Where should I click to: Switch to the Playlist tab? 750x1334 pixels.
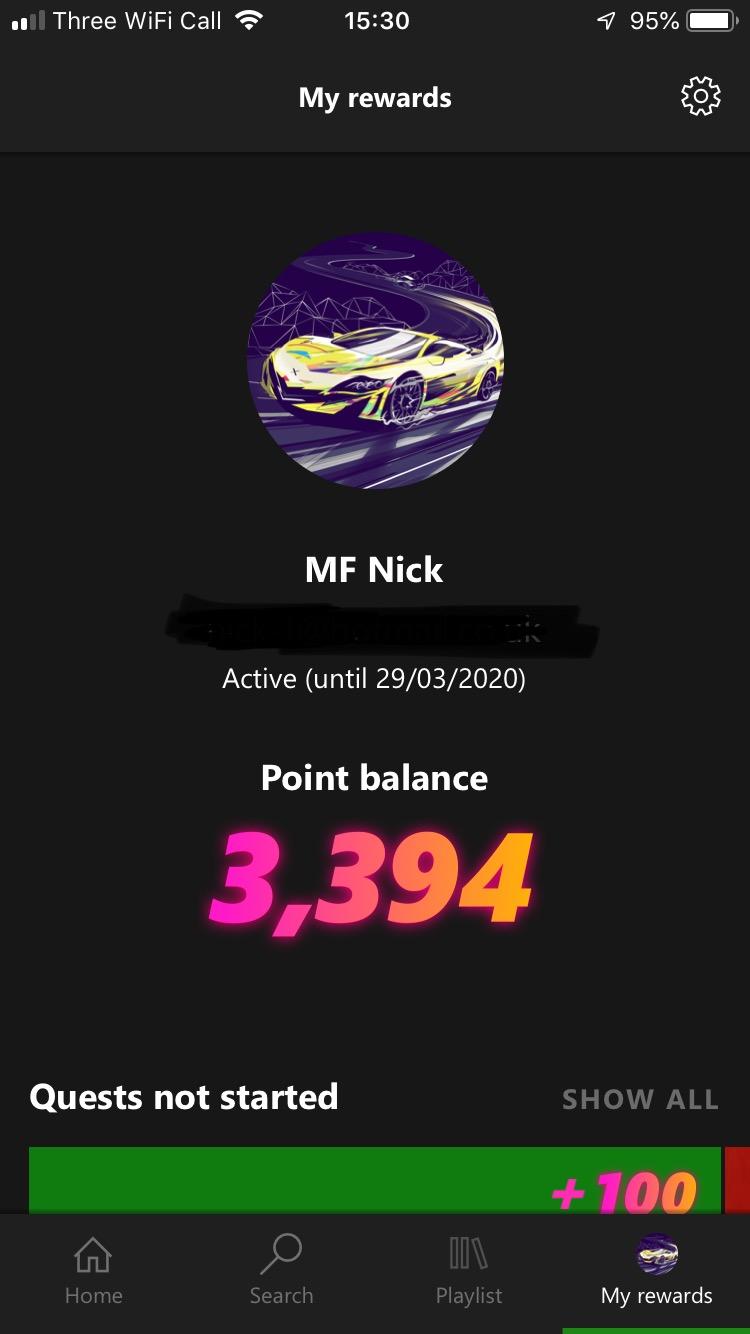[x=469, y=1272]
